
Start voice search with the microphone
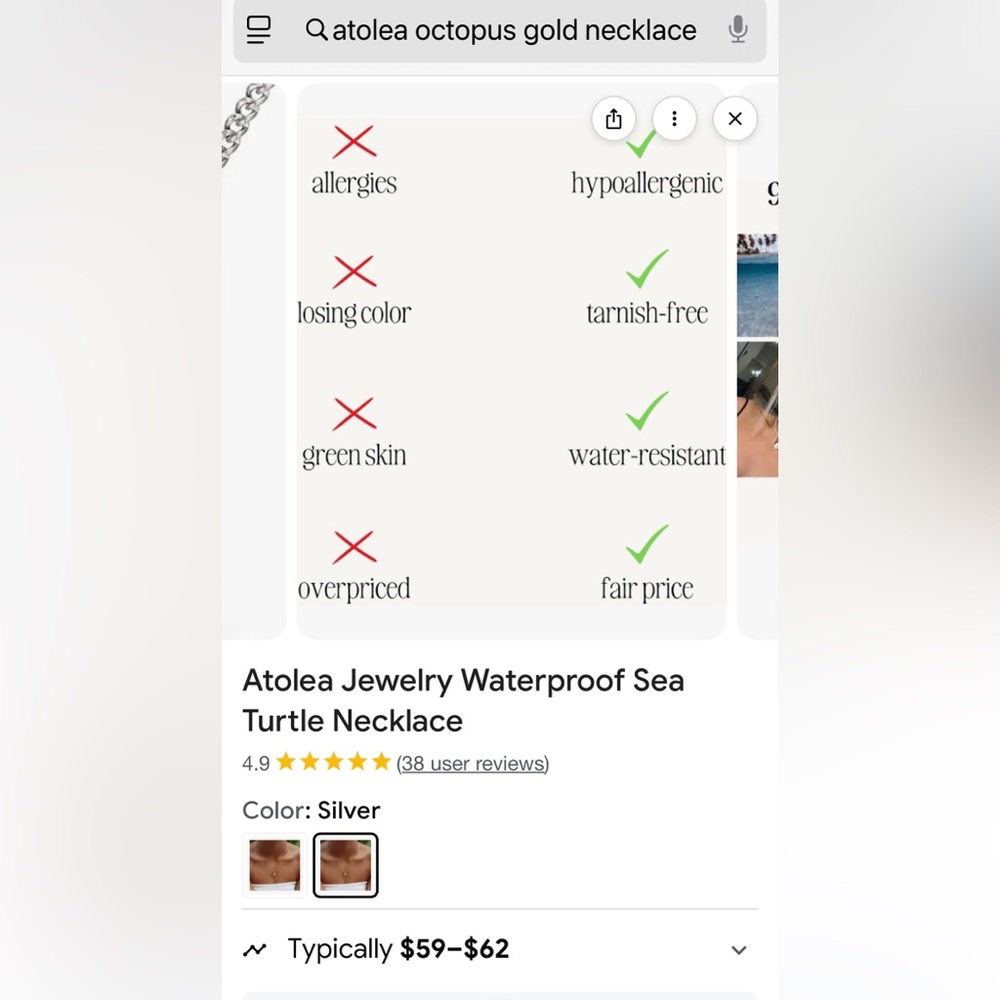pos(738,30)
